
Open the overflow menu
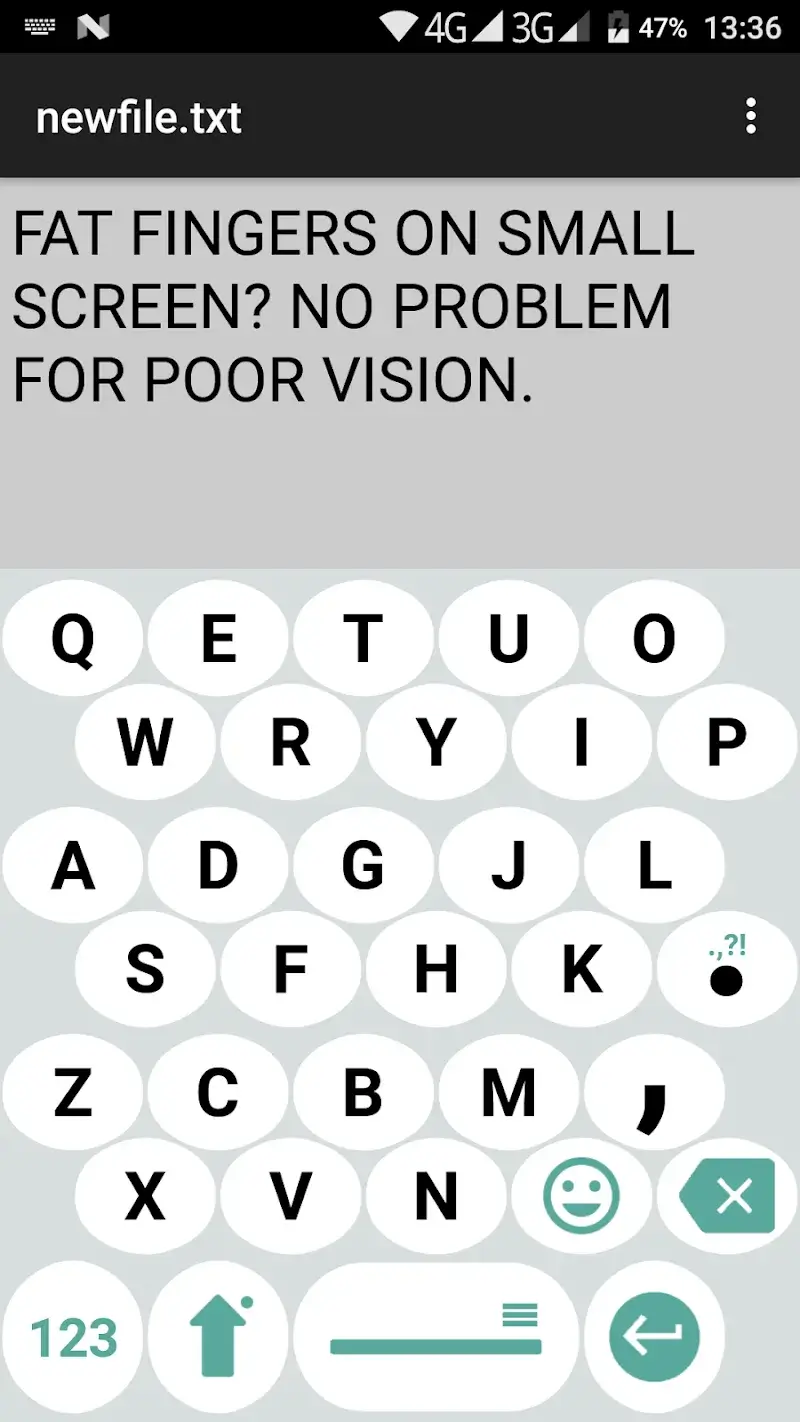click(x=751, y=117)
